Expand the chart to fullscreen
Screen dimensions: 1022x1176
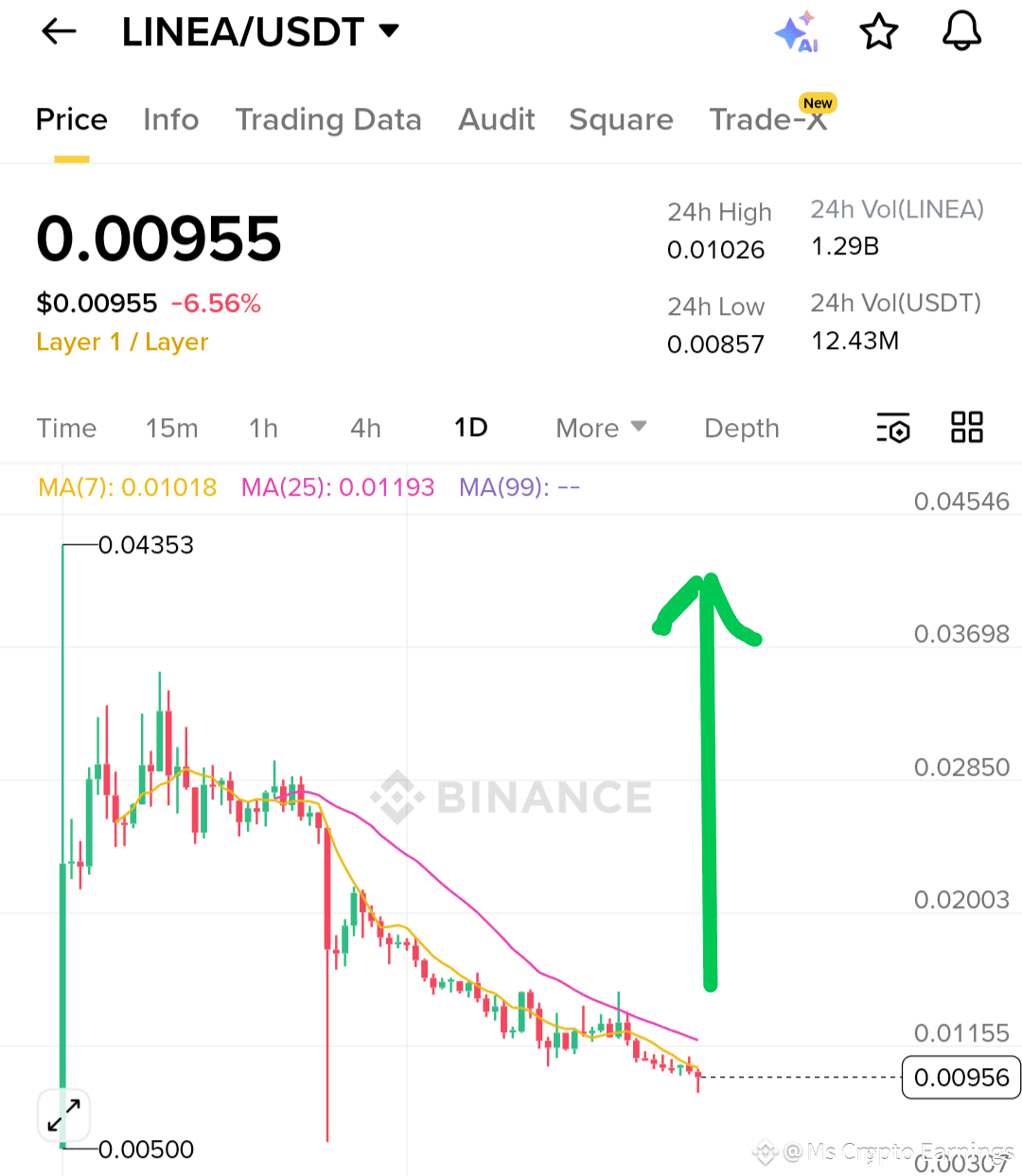(x=63, y=1115)
